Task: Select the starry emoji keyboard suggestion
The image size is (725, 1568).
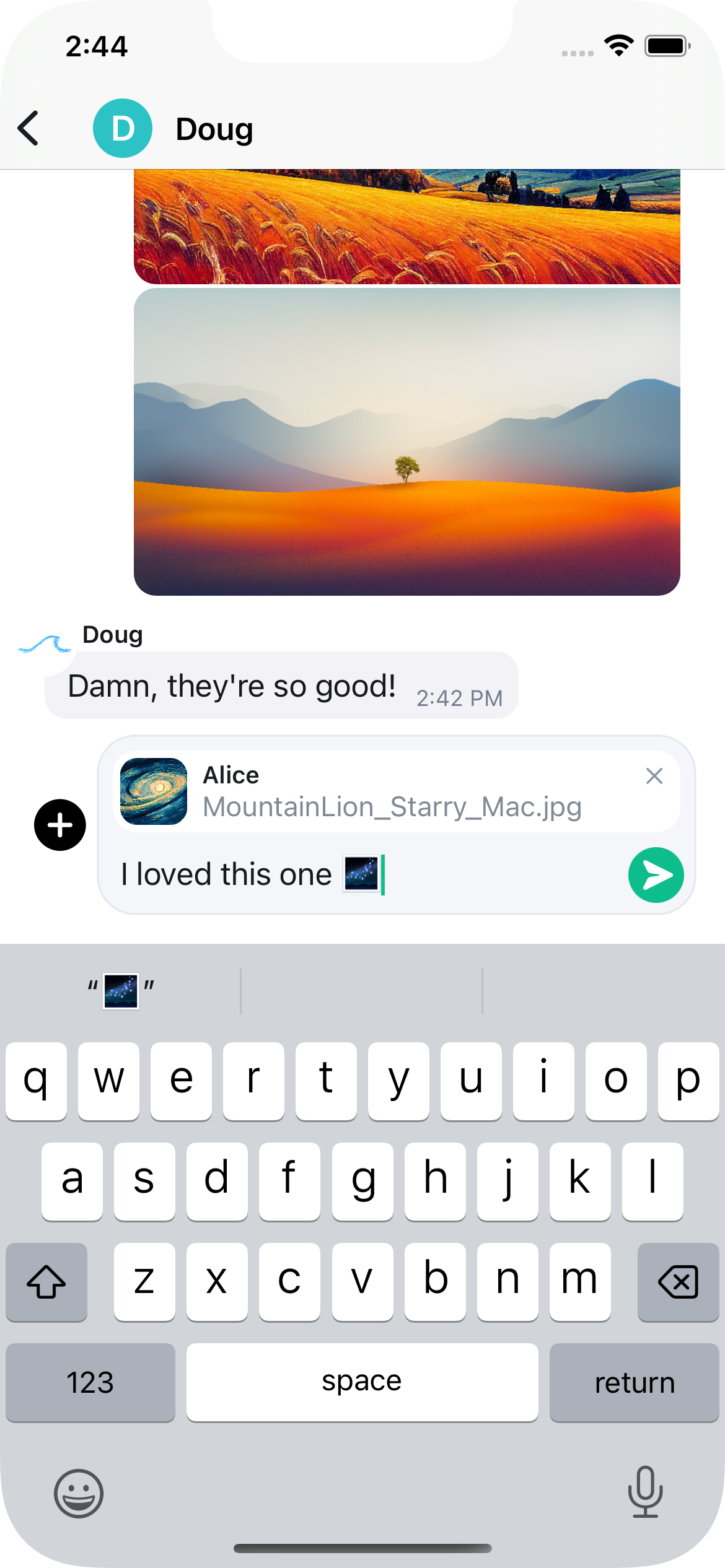Action: click(x=121, y=991)
